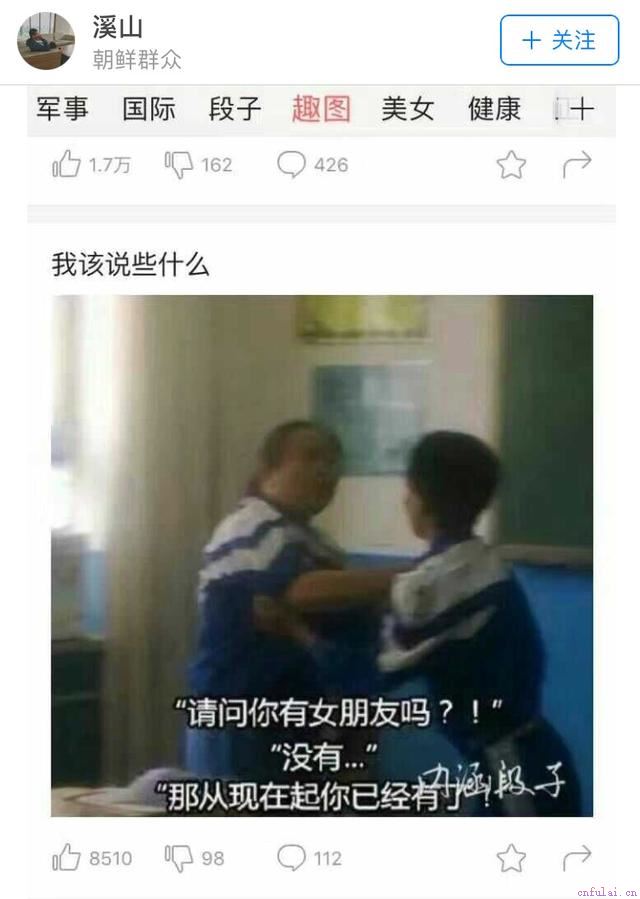Open 溪山's profile avatar
640x899 pixels.
point(46,41)
